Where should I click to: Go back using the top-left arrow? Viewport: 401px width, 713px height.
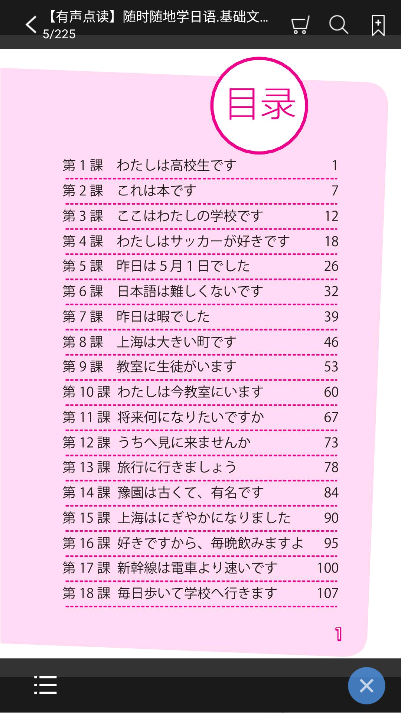(31, 25)
